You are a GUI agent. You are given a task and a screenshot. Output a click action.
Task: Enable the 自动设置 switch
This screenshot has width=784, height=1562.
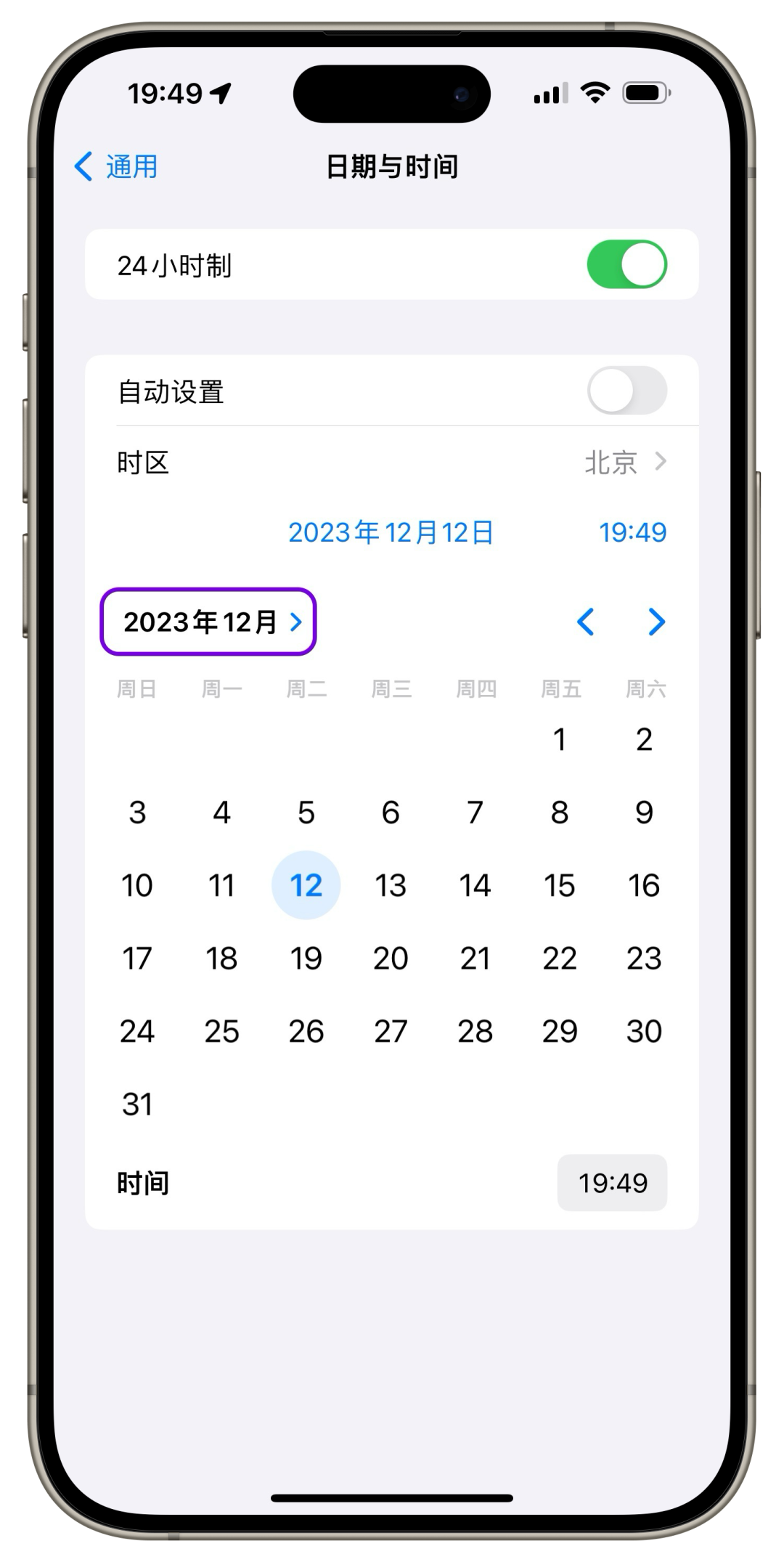click(626, 391)
